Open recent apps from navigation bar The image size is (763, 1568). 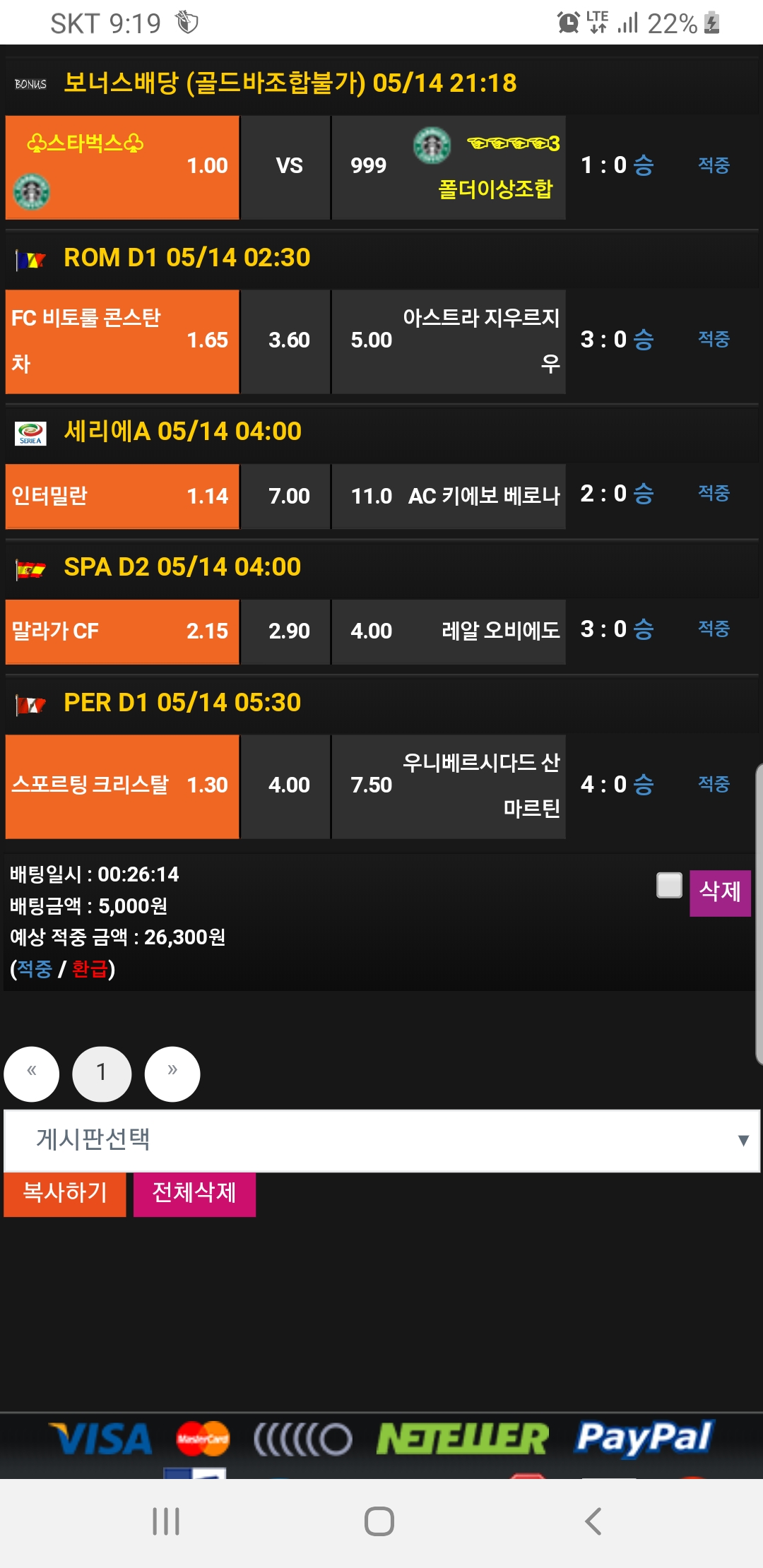point(166,1521)
